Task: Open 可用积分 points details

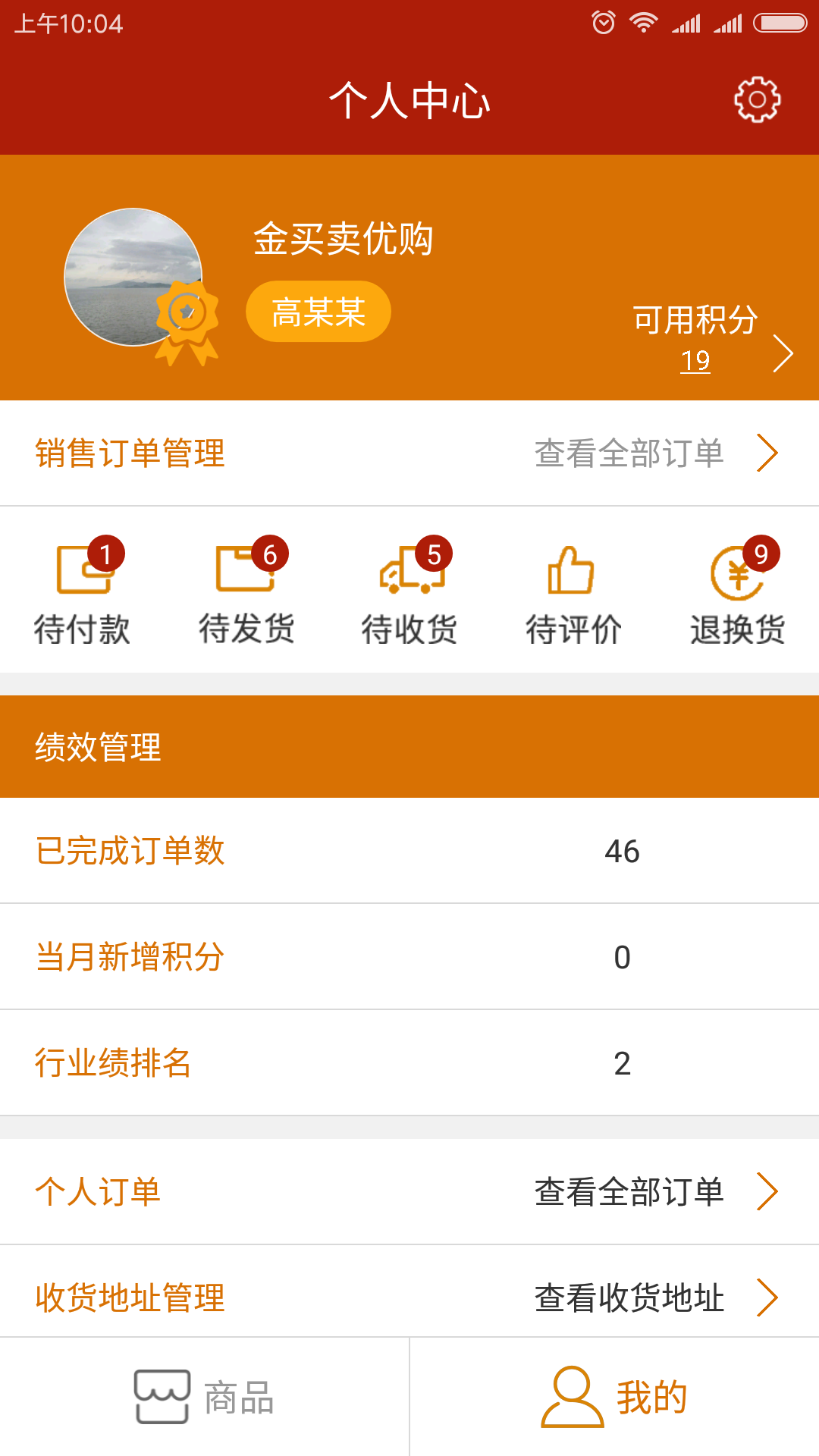Action: (x=711, y=339)
